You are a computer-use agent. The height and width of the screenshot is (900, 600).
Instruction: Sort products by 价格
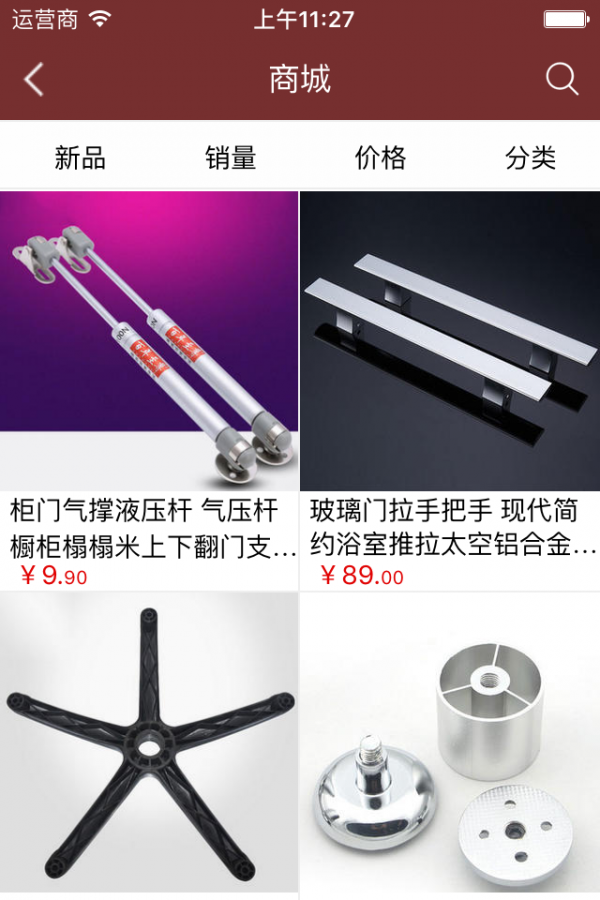380,158
